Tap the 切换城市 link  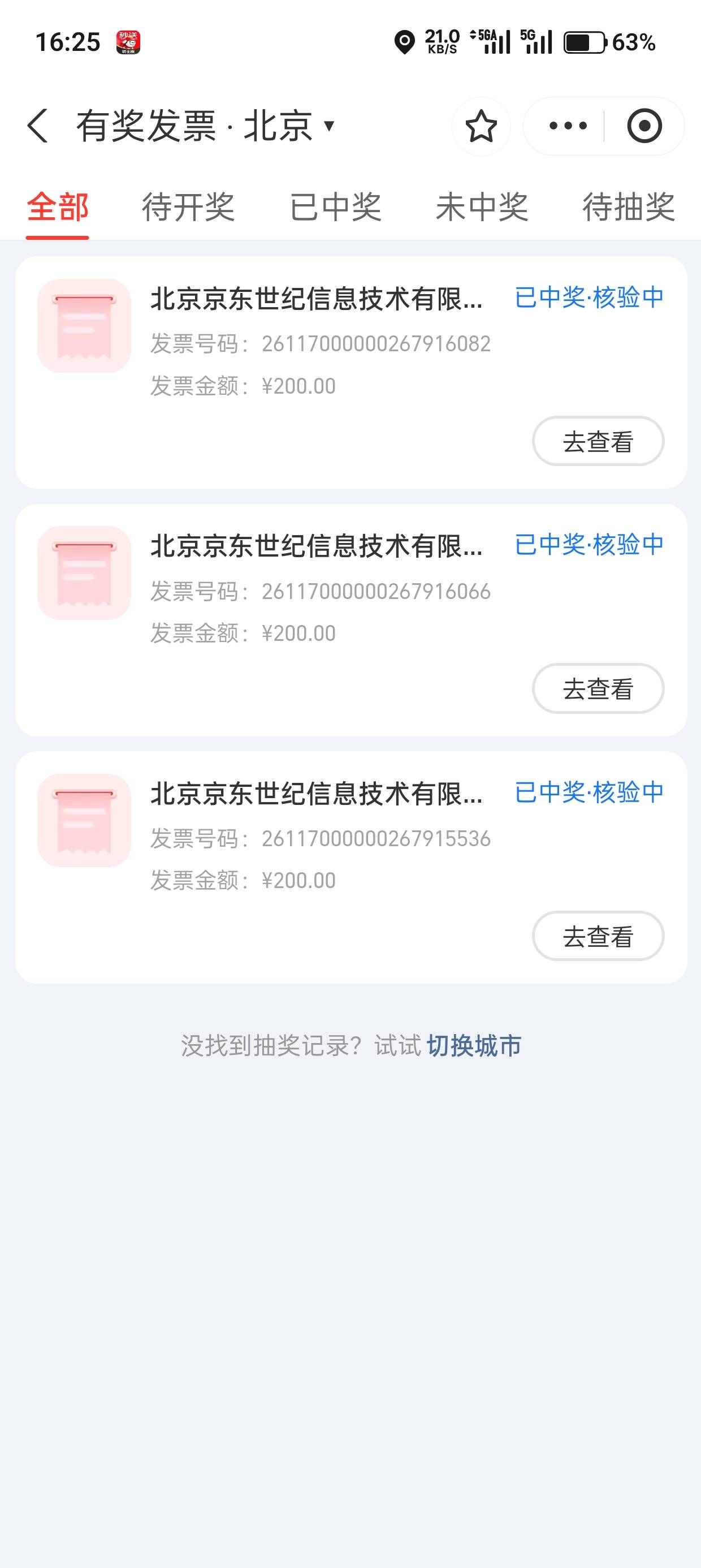click(x=474, y=1046)
